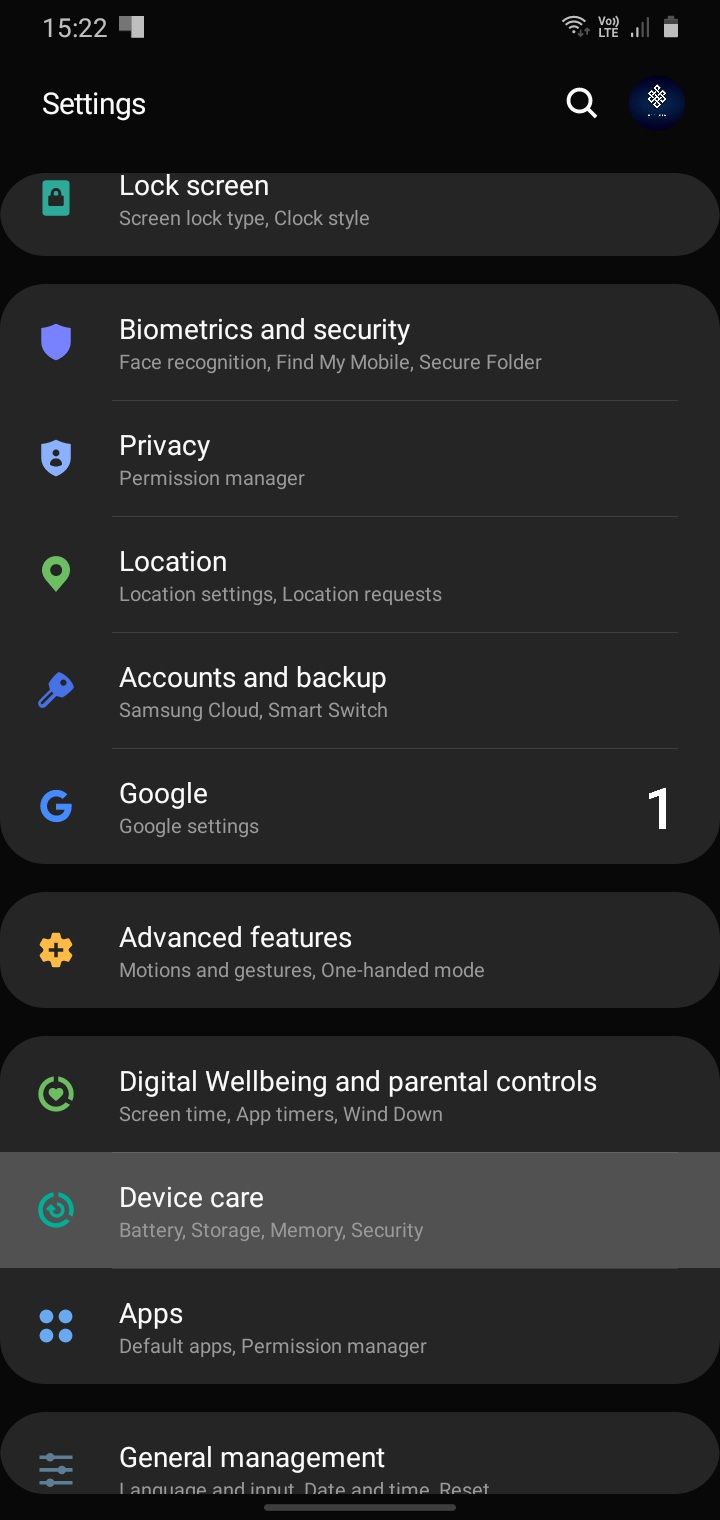Open Advanced features
This screenshot has width=720, height=1520.
click(360, 952)
